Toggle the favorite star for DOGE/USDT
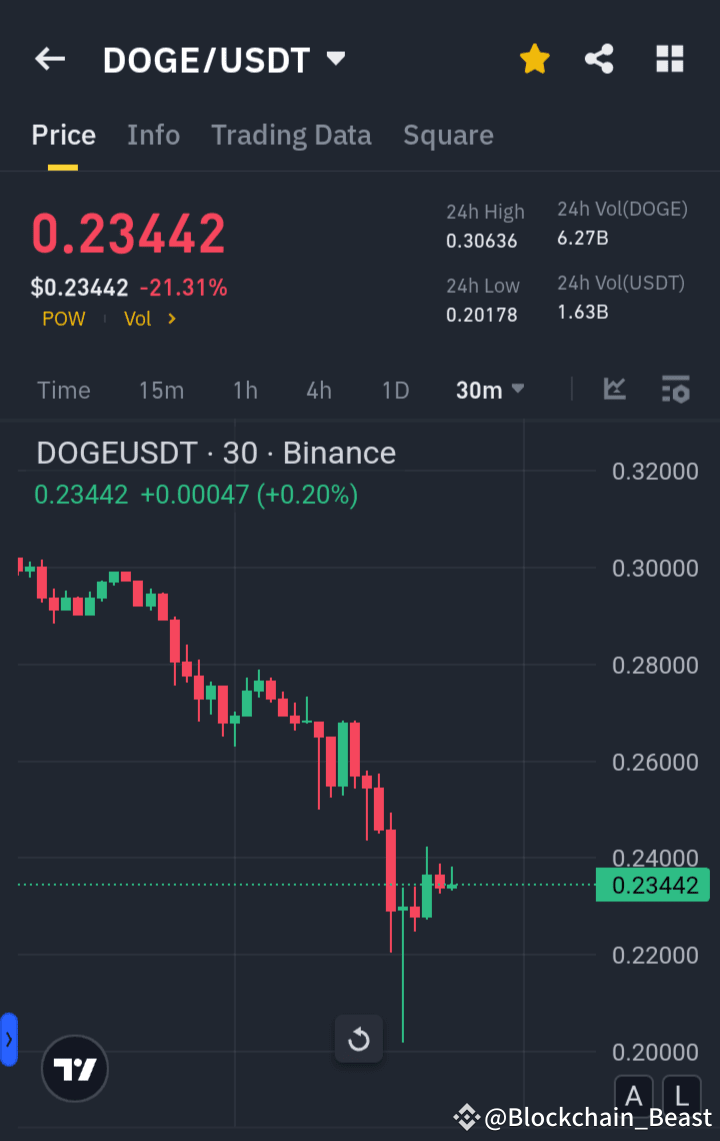This screenshot has width=720, height=1141. coord(534,59)
